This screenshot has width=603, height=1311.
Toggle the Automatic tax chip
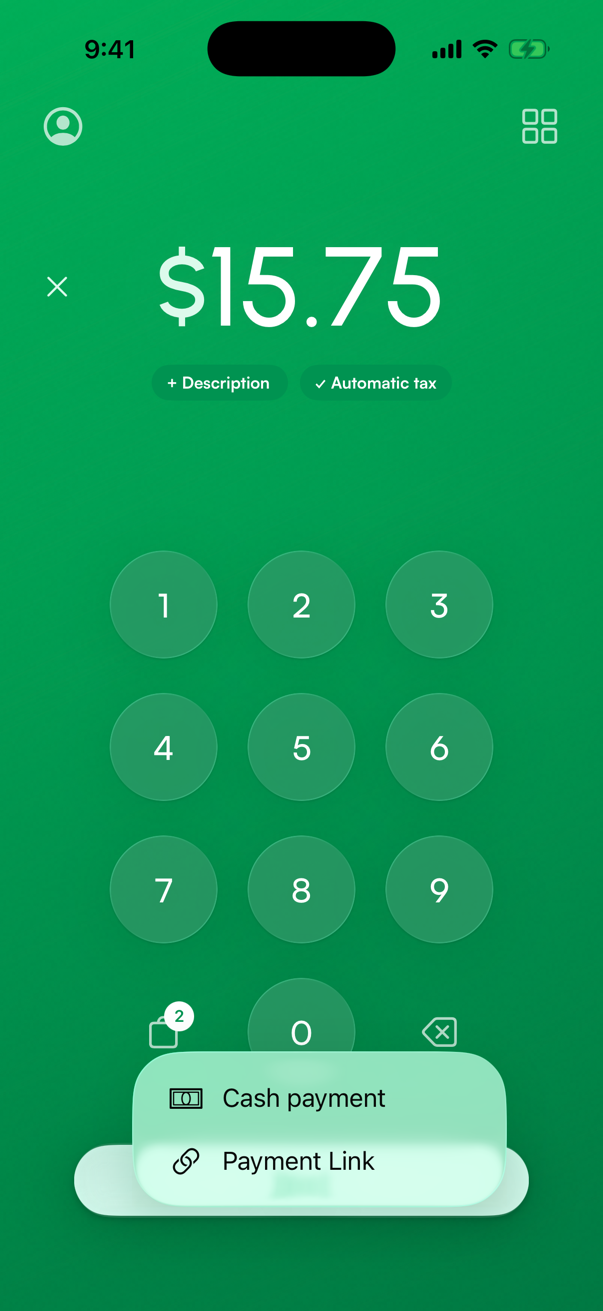[x=376, y=383]
